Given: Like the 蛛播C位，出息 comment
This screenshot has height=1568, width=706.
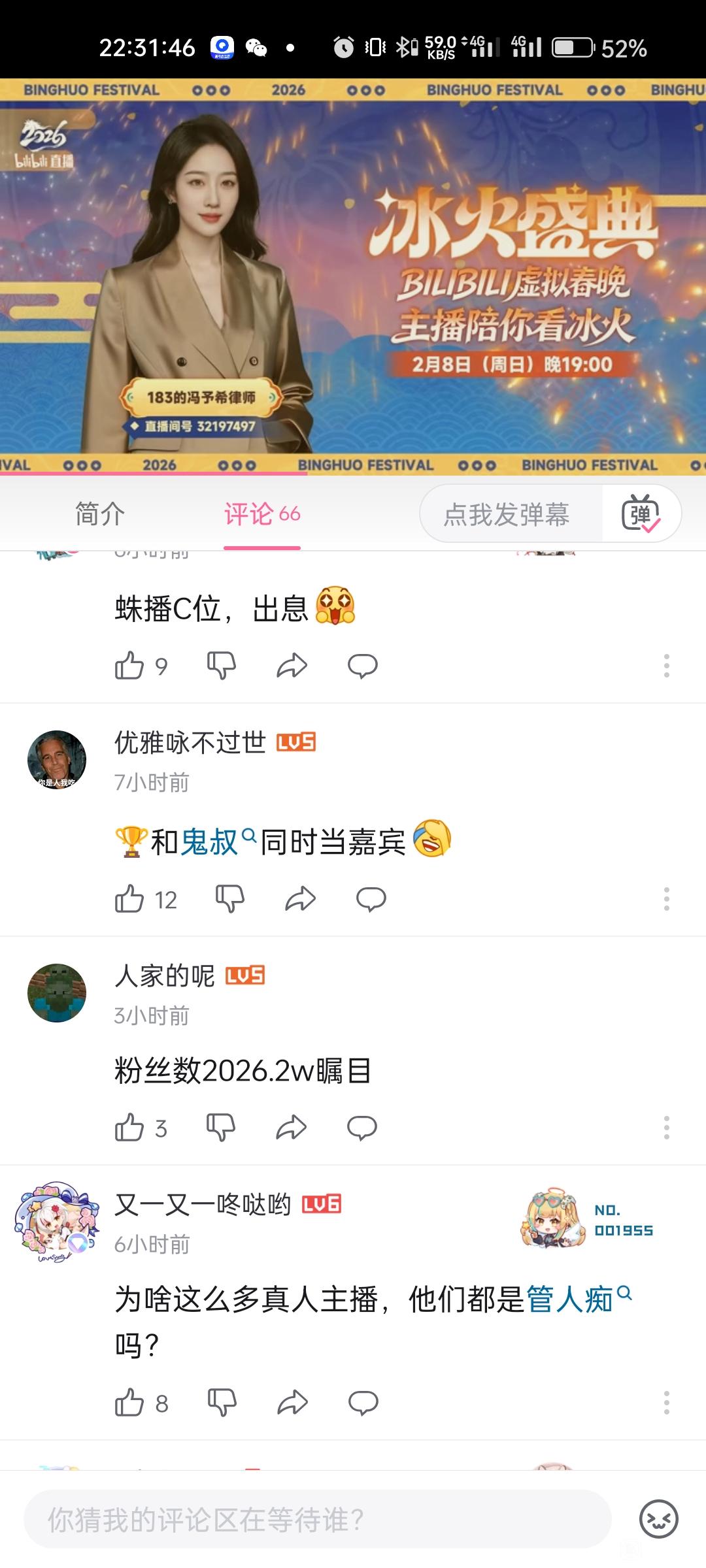Looking at the screenshot, I should click(129, 666).
